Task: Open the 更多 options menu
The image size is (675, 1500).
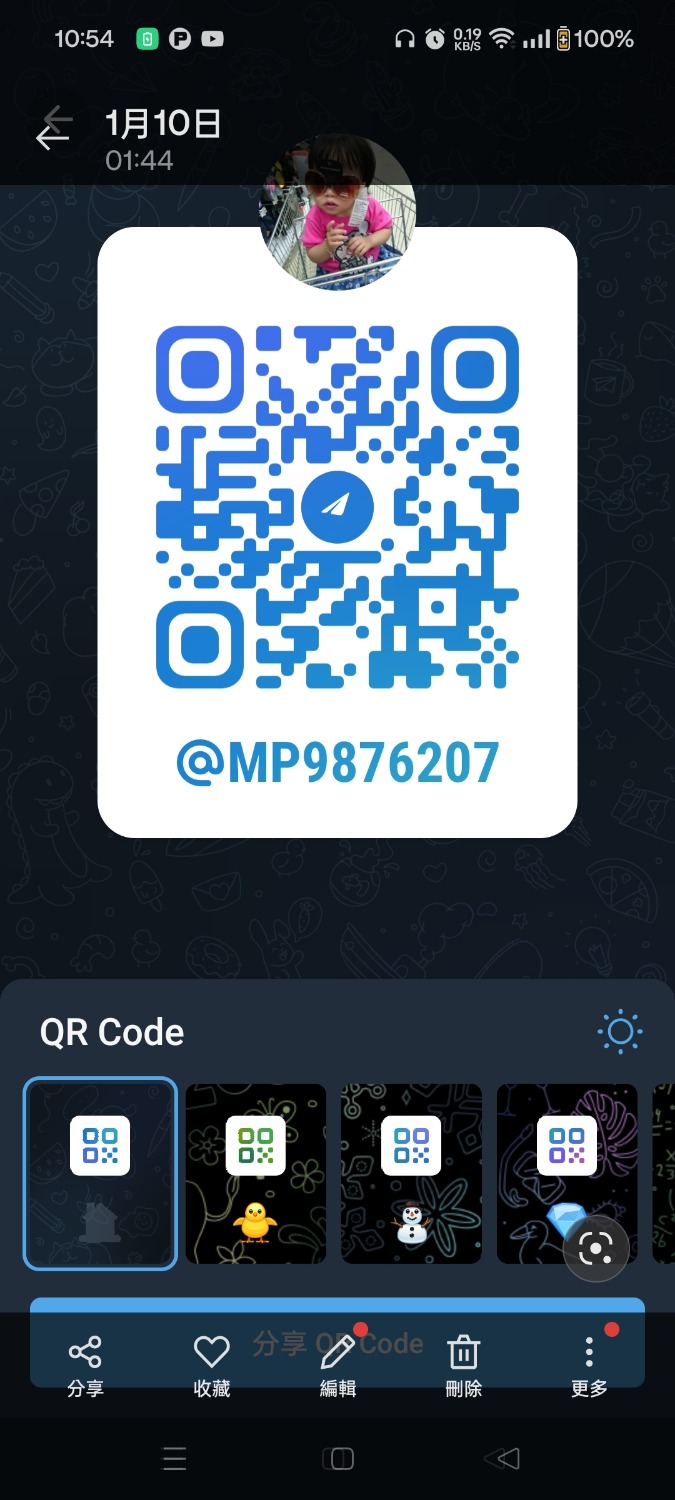Action: coord(589,1365)
